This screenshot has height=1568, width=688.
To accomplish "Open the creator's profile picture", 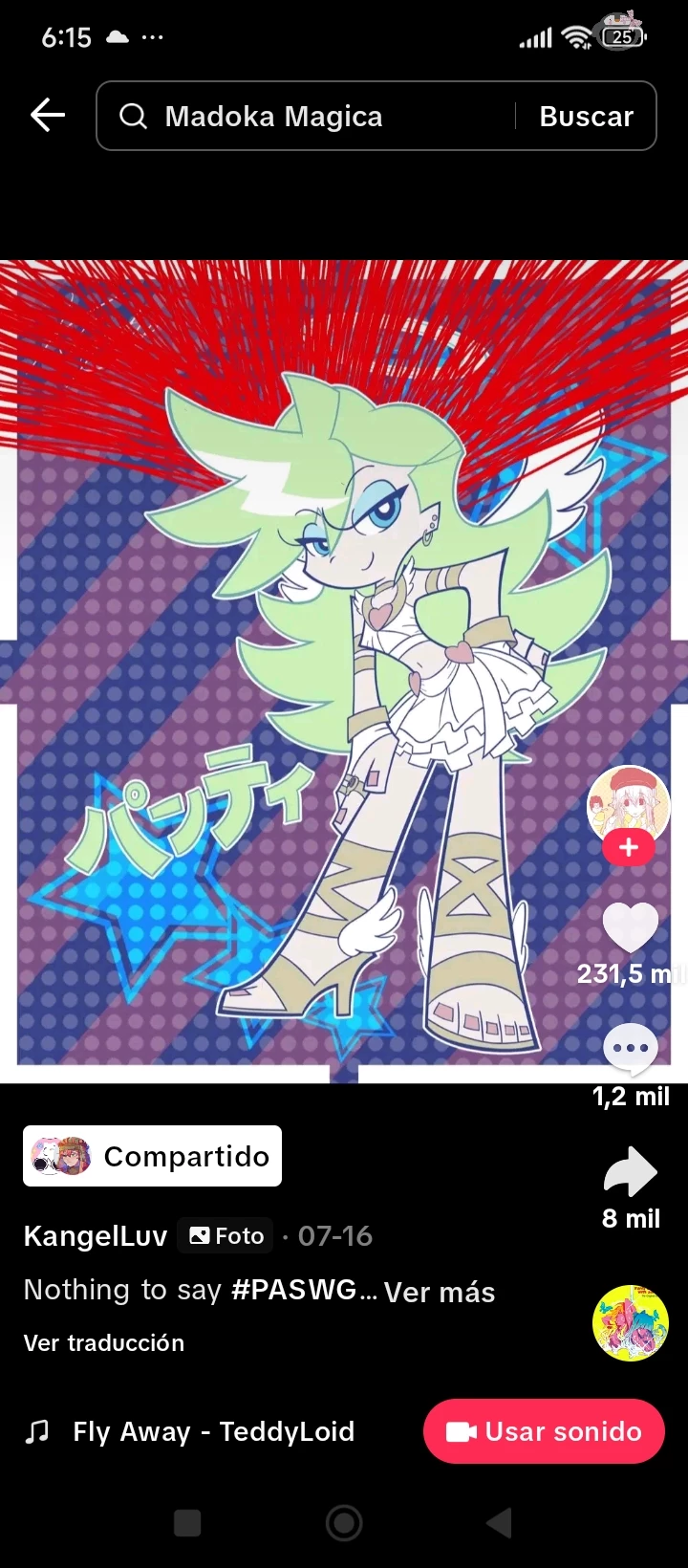I will click(x=628, y=803).
